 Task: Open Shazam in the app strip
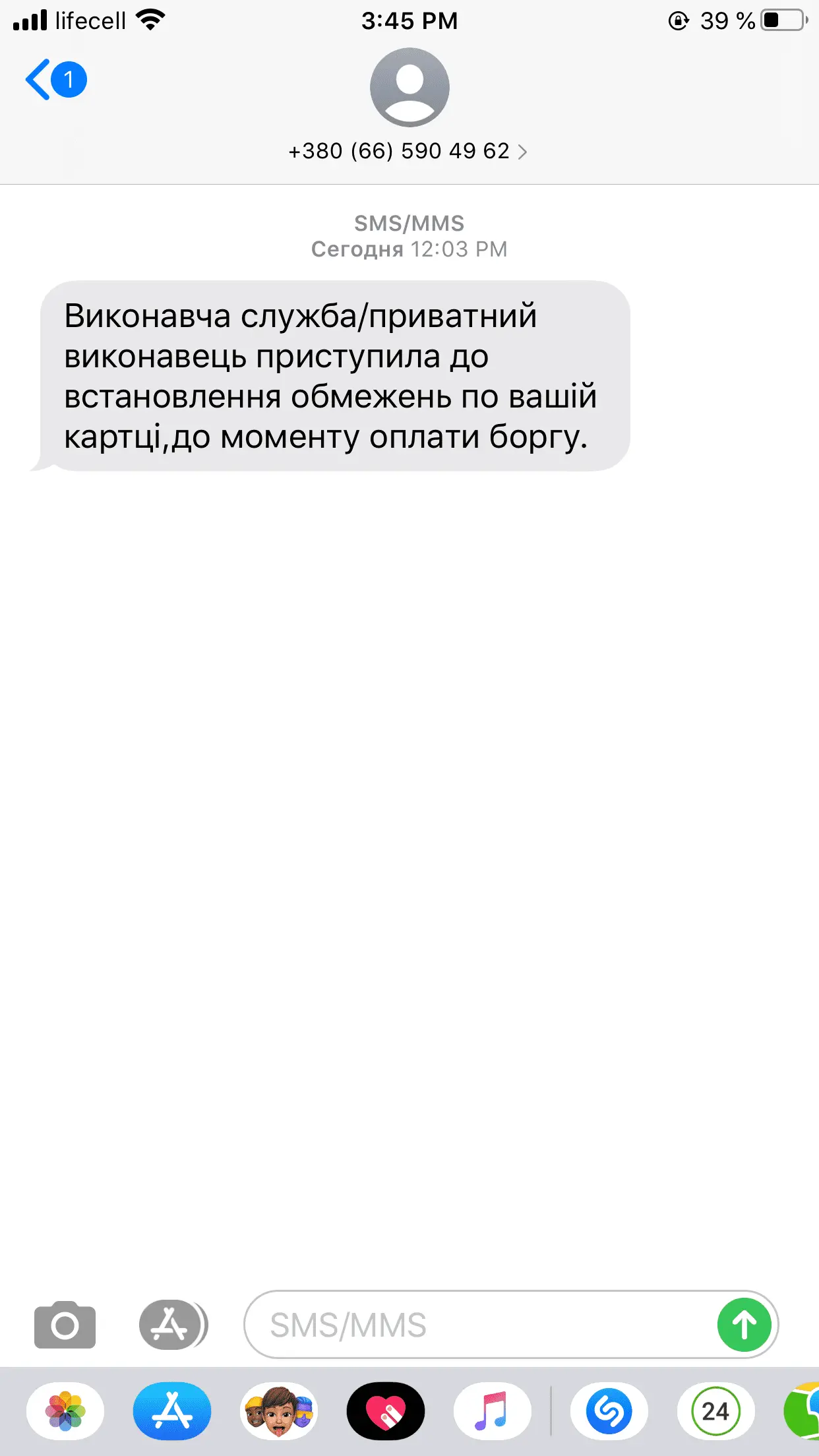click(609, 1411)
